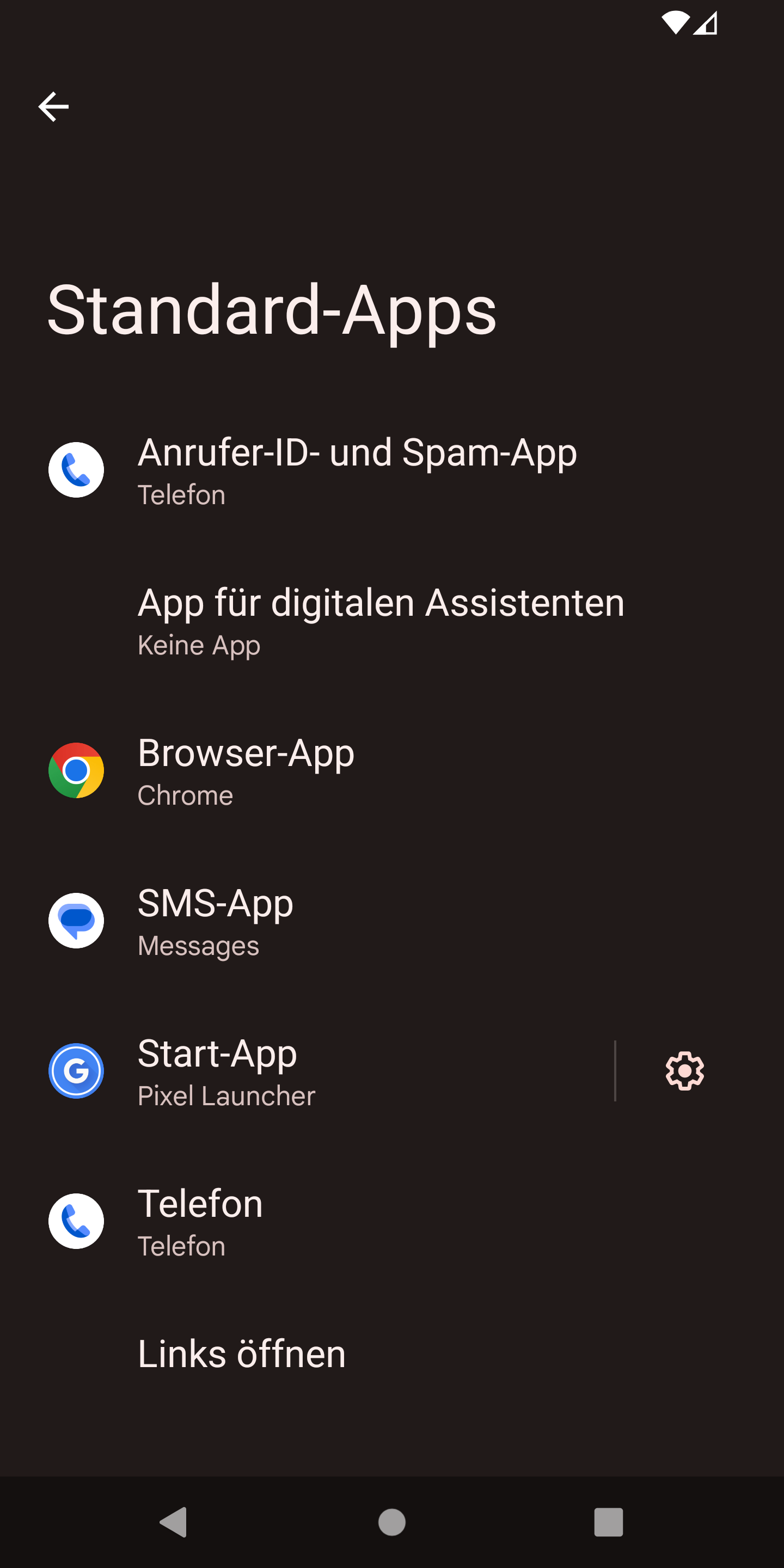Tap the Messages app icon beside SMS-App
This screenshot has height=1568, width=784.
[76, 921]
